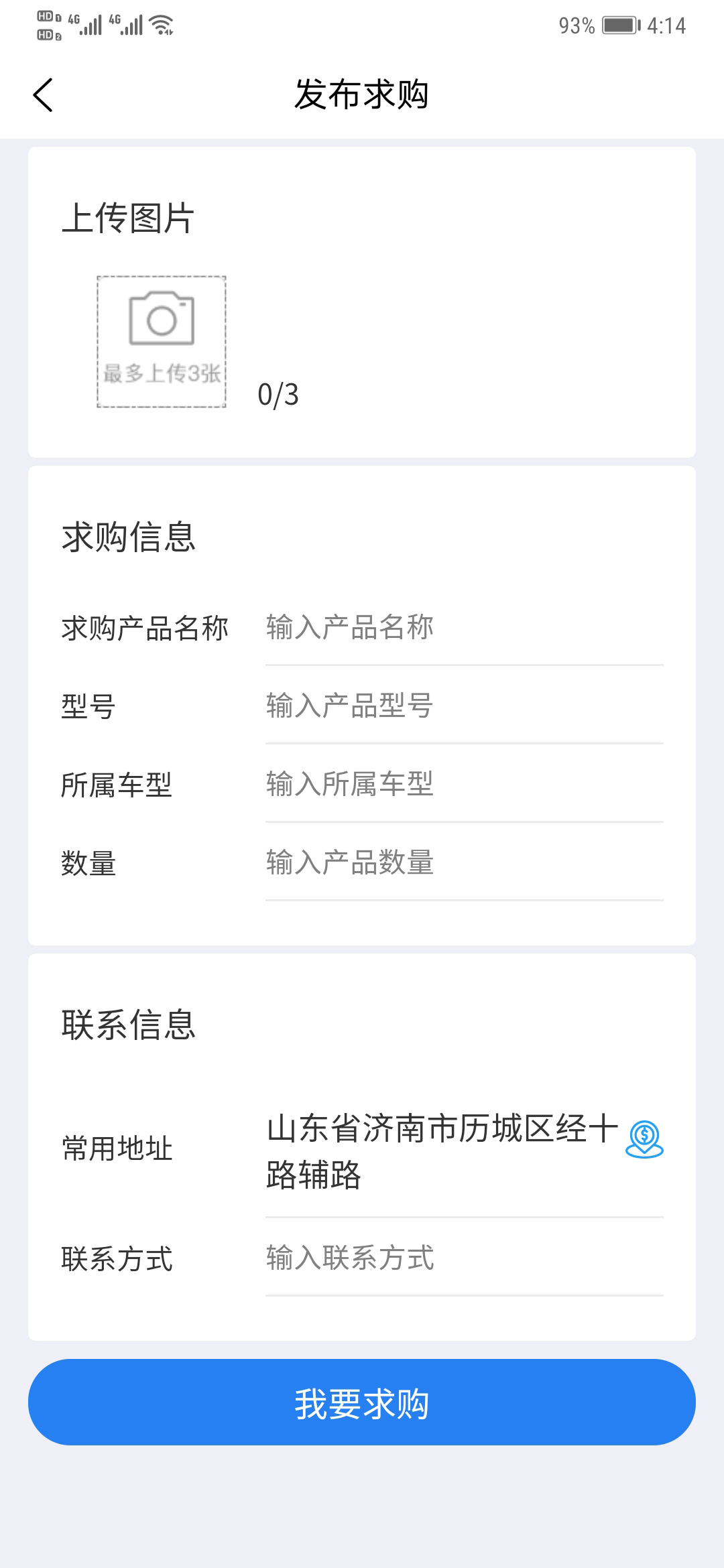Focus the 输入联系方式 field
Screen dimensions: 724x1568
point(464,1258)
